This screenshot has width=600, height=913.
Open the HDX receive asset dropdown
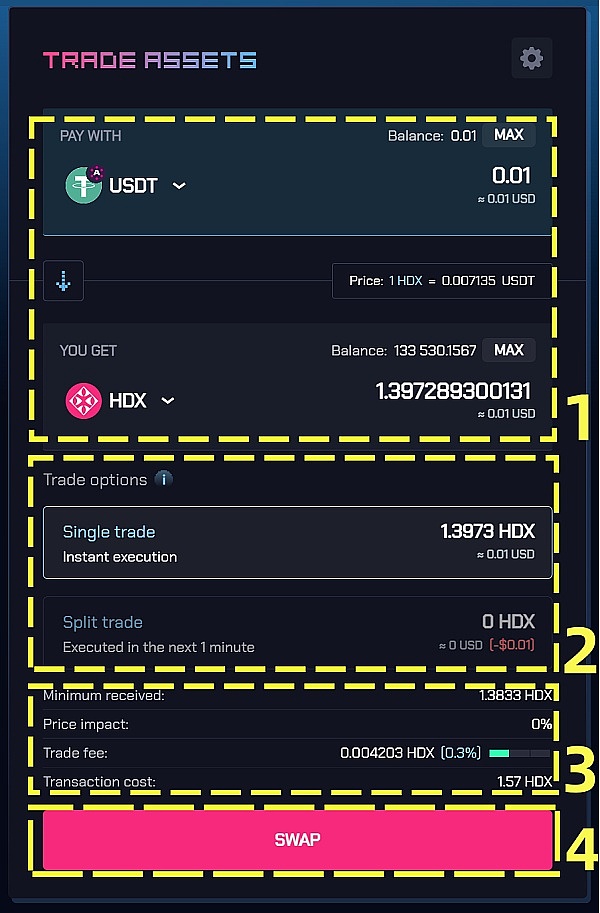121,401
